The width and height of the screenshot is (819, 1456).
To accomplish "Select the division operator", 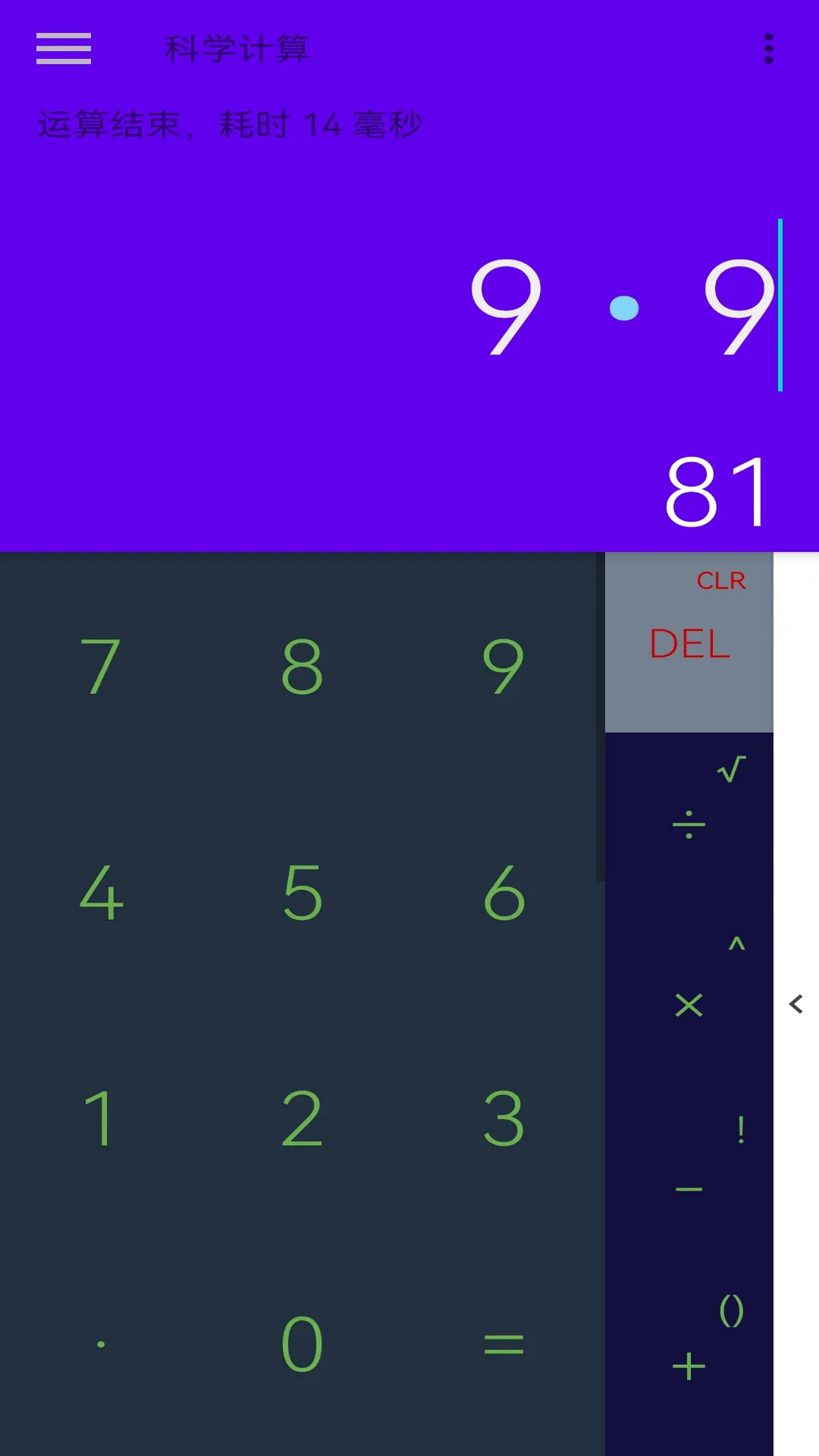I will [x=689, y=824].
